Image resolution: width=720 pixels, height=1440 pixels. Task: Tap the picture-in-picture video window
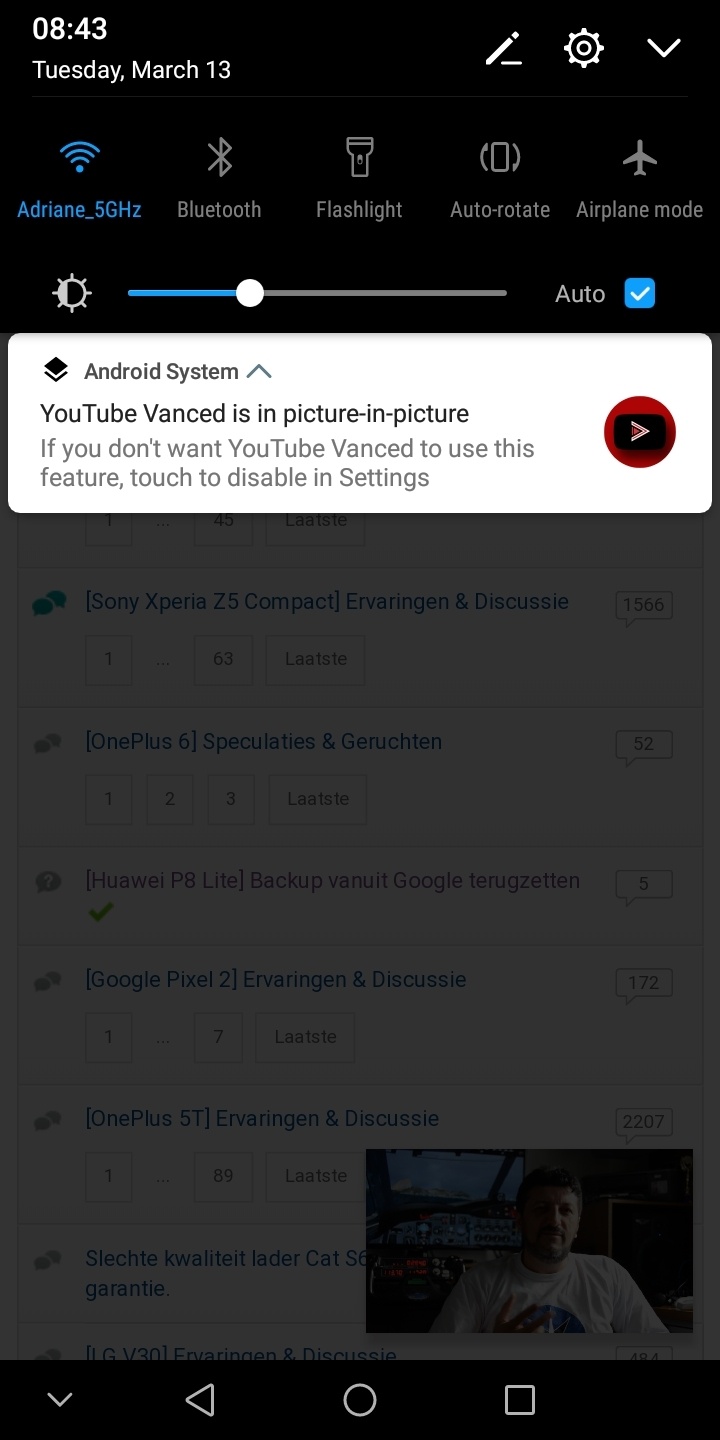529,1240
